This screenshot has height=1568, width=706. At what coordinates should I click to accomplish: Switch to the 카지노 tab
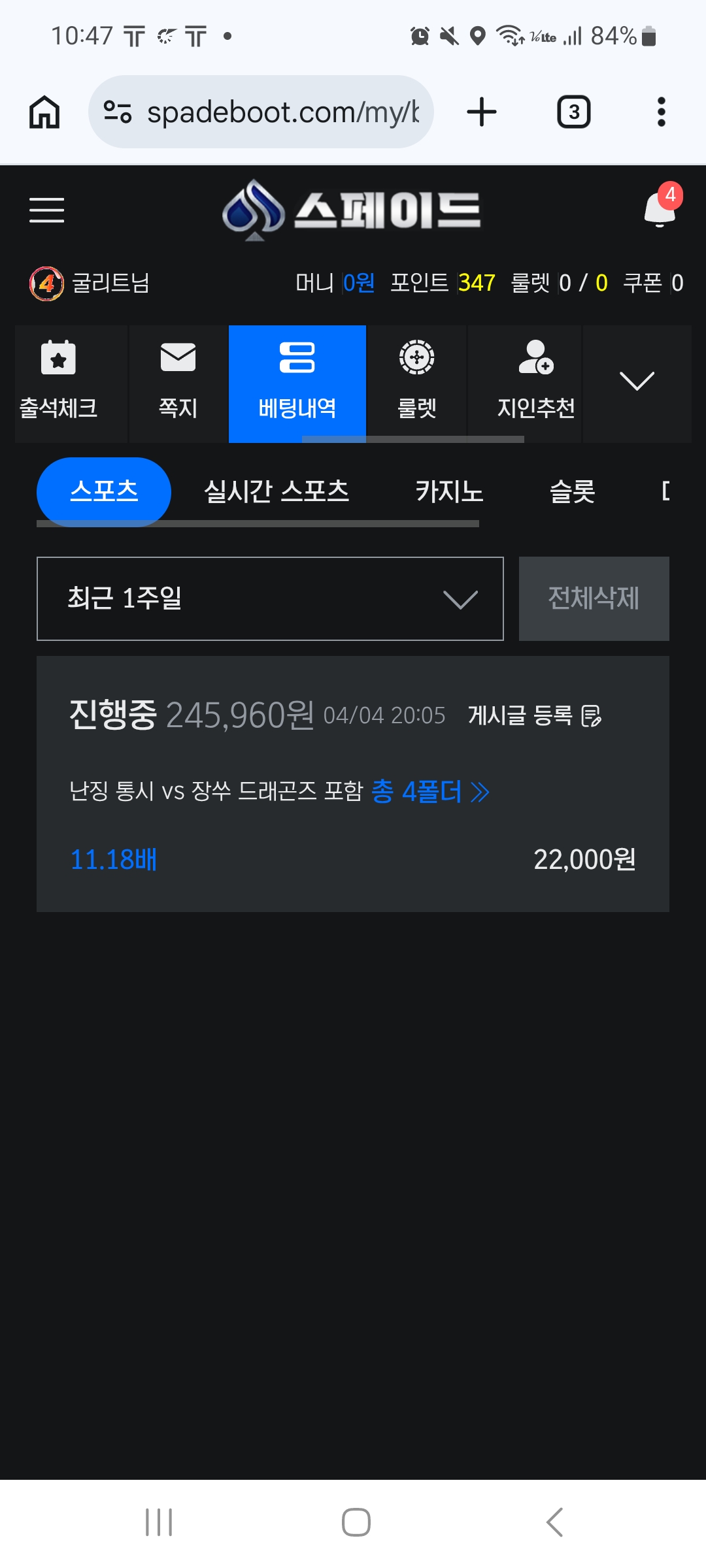[x=450, y=491]
